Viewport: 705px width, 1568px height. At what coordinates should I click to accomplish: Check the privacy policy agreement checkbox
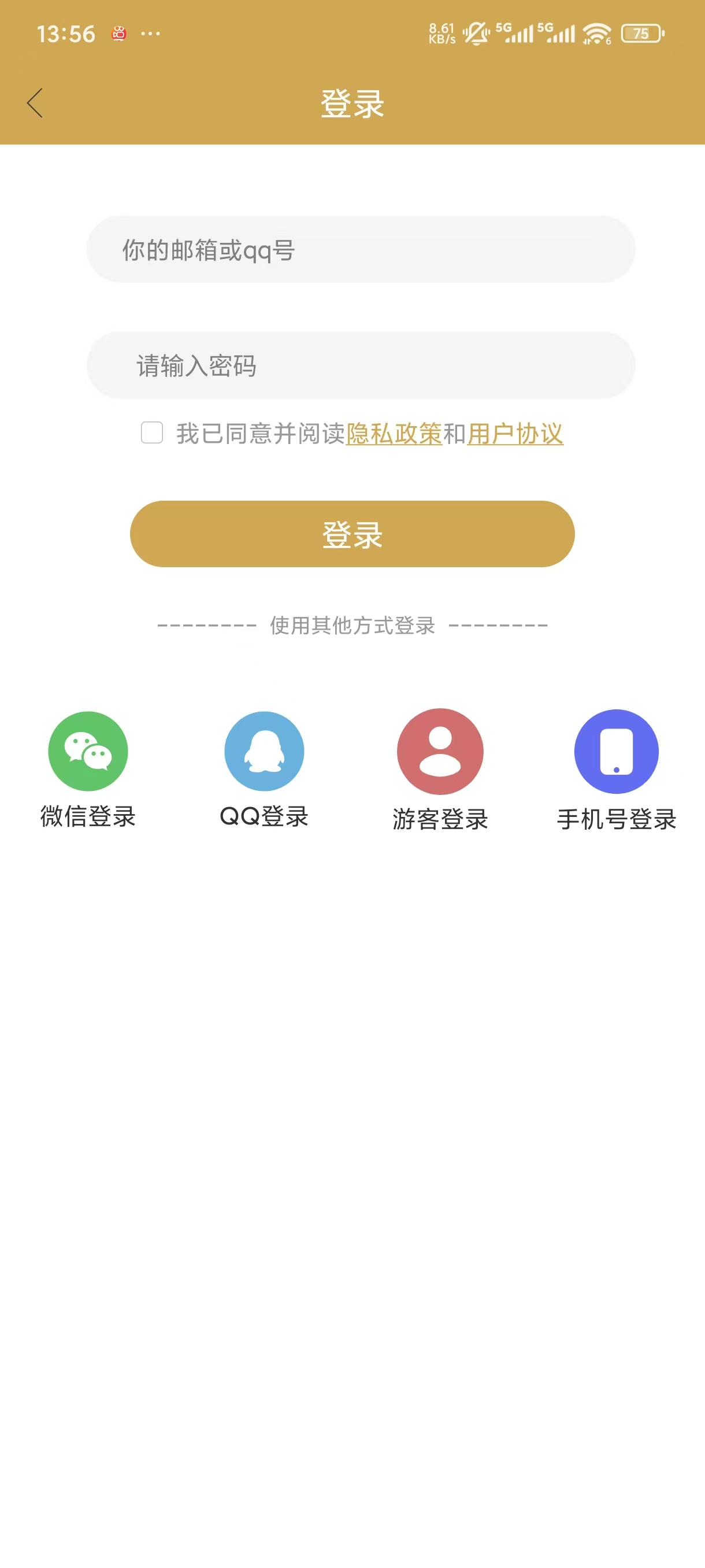tap(150, 434)
